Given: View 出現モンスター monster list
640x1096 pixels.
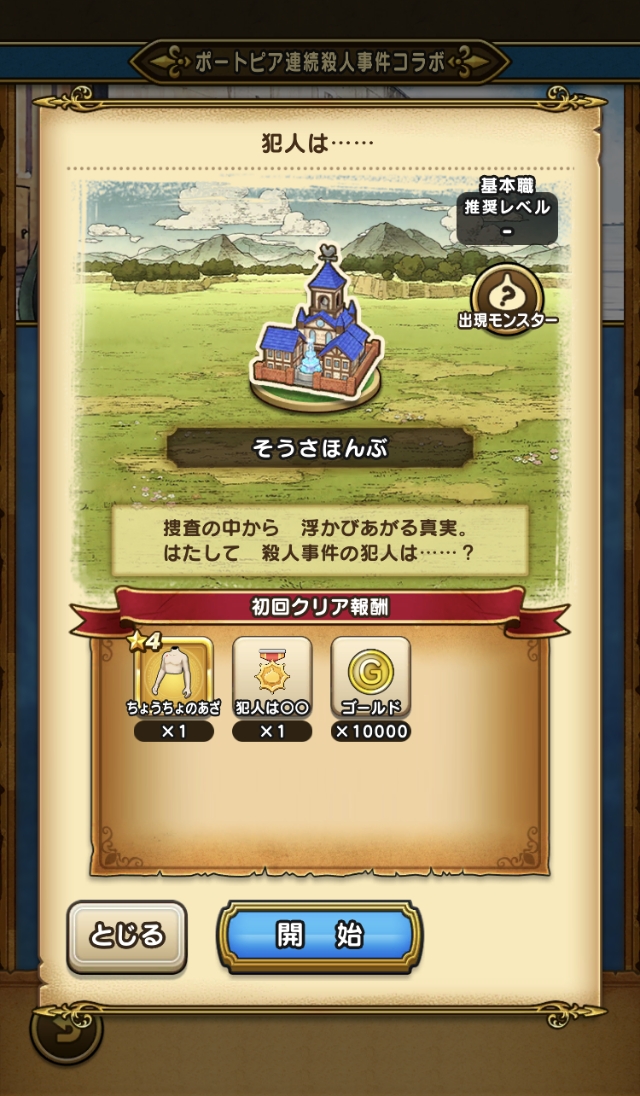Looking at the screenshot, I should 507,301.
